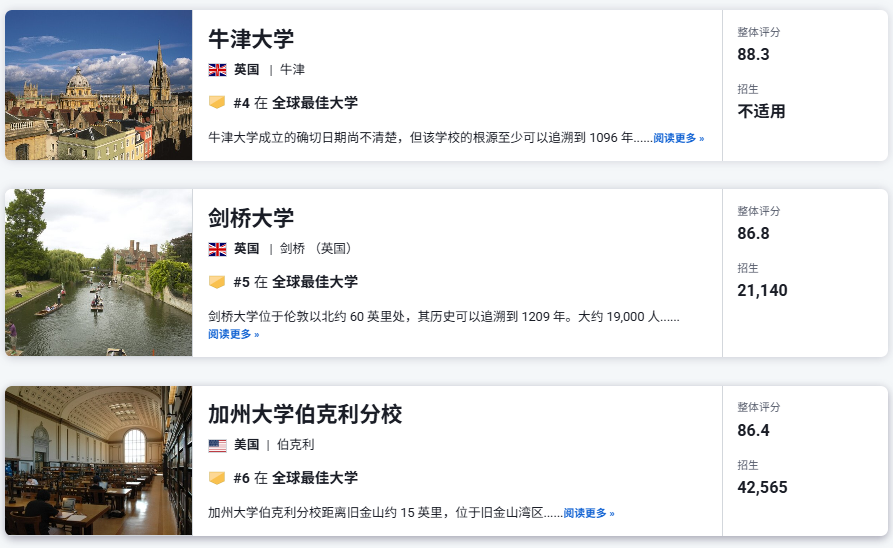Open the 剑桥大学 river photo

click(x=98, y=272)
